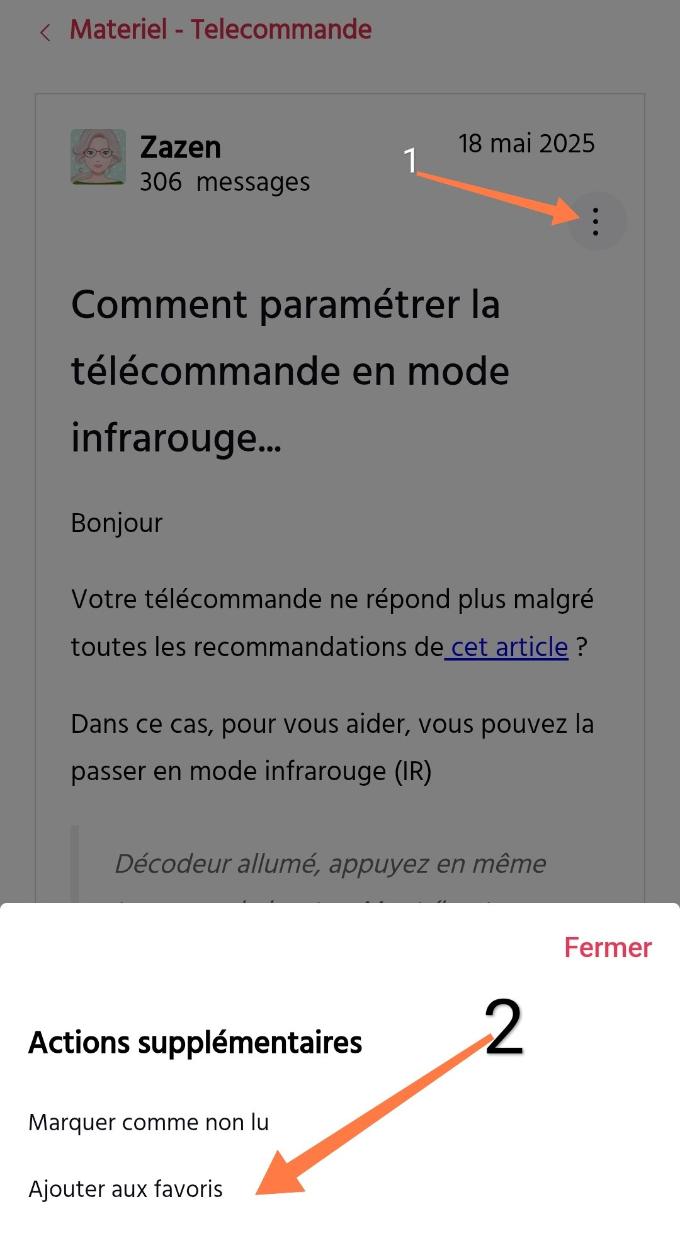Open Zazen's profile avatar

[x=98, y=157]
